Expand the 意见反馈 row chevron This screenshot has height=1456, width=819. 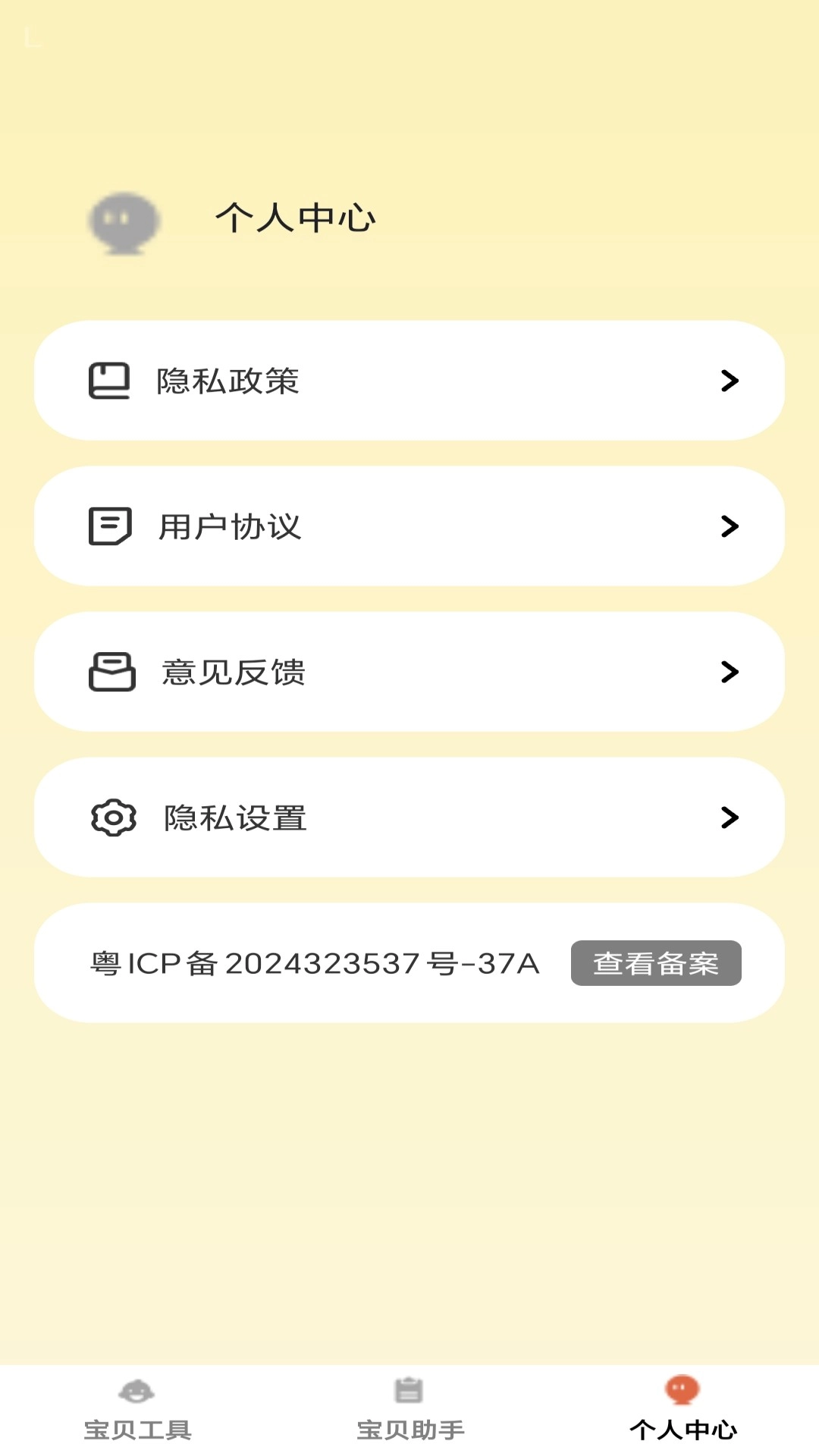730,672
